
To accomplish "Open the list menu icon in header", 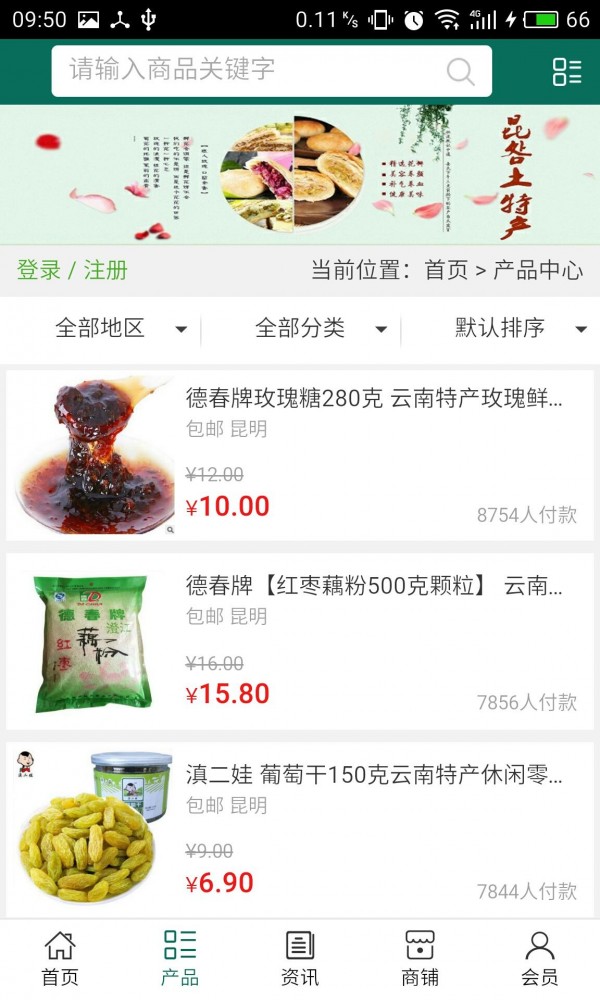I will point(566,71).
